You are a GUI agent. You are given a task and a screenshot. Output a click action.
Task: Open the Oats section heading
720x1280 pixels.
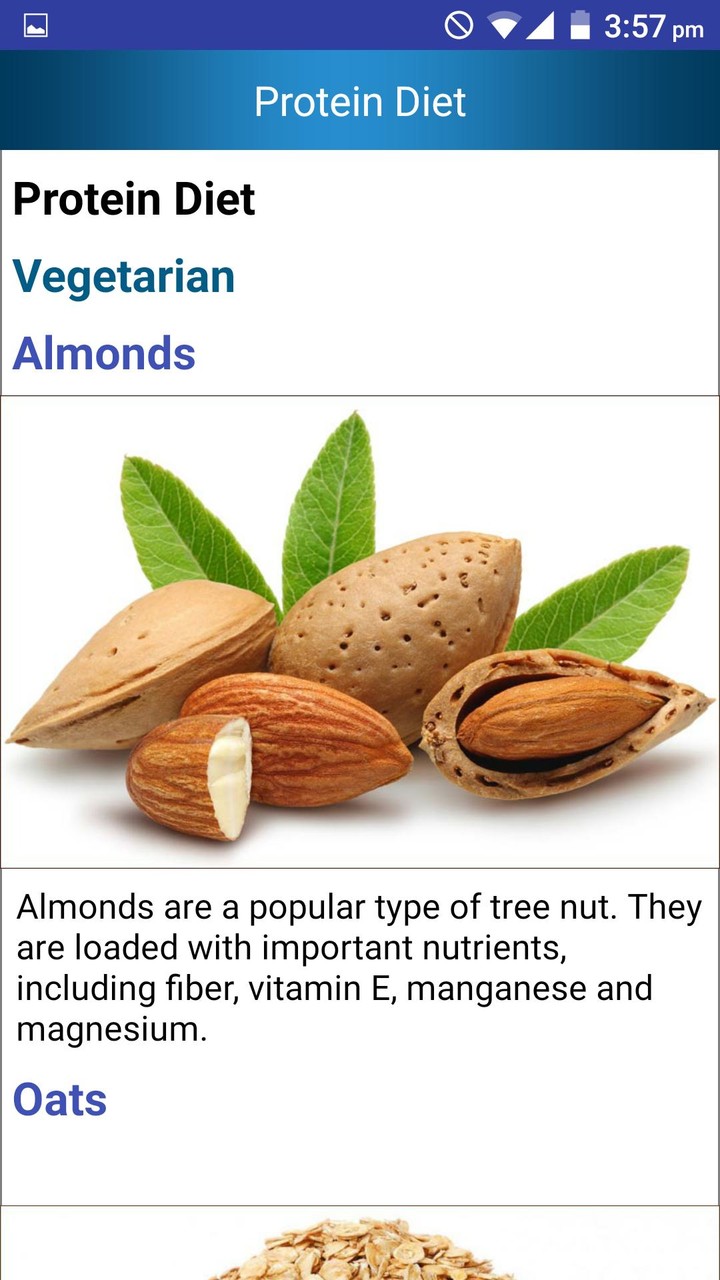[x=60, y=1099]
